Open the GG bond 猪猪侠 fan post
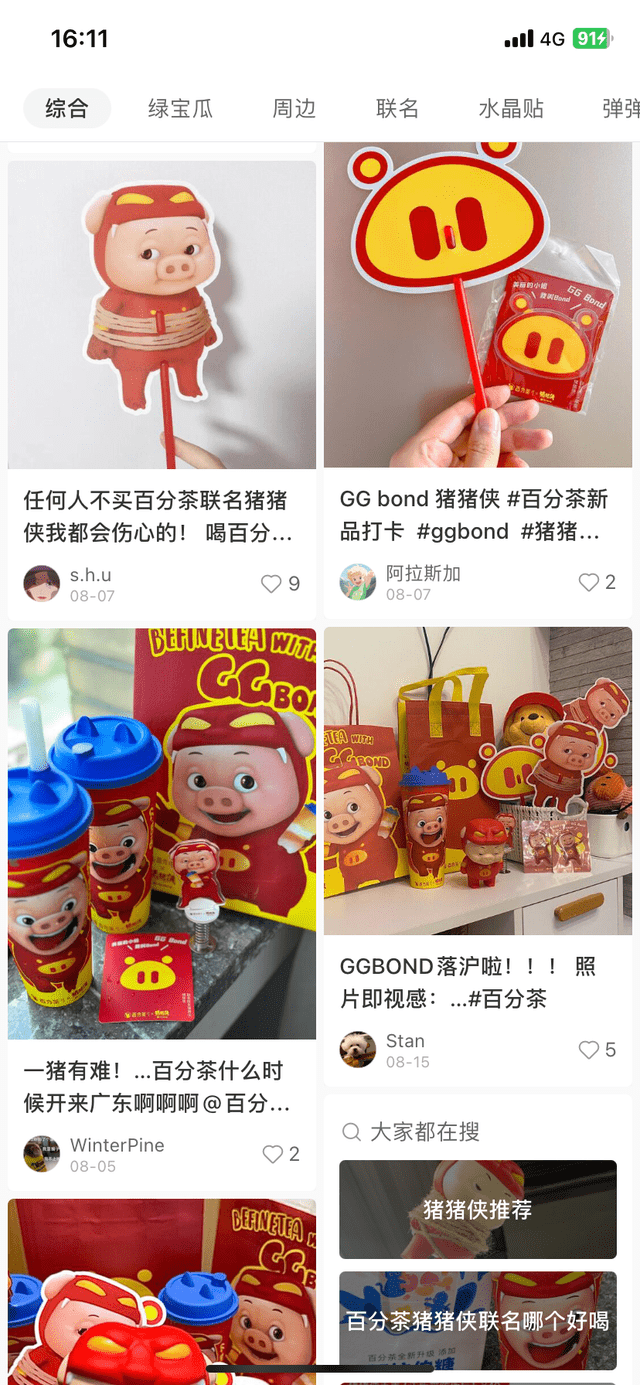The width and height of the screenshot is (640, 1385). [477, 305]
